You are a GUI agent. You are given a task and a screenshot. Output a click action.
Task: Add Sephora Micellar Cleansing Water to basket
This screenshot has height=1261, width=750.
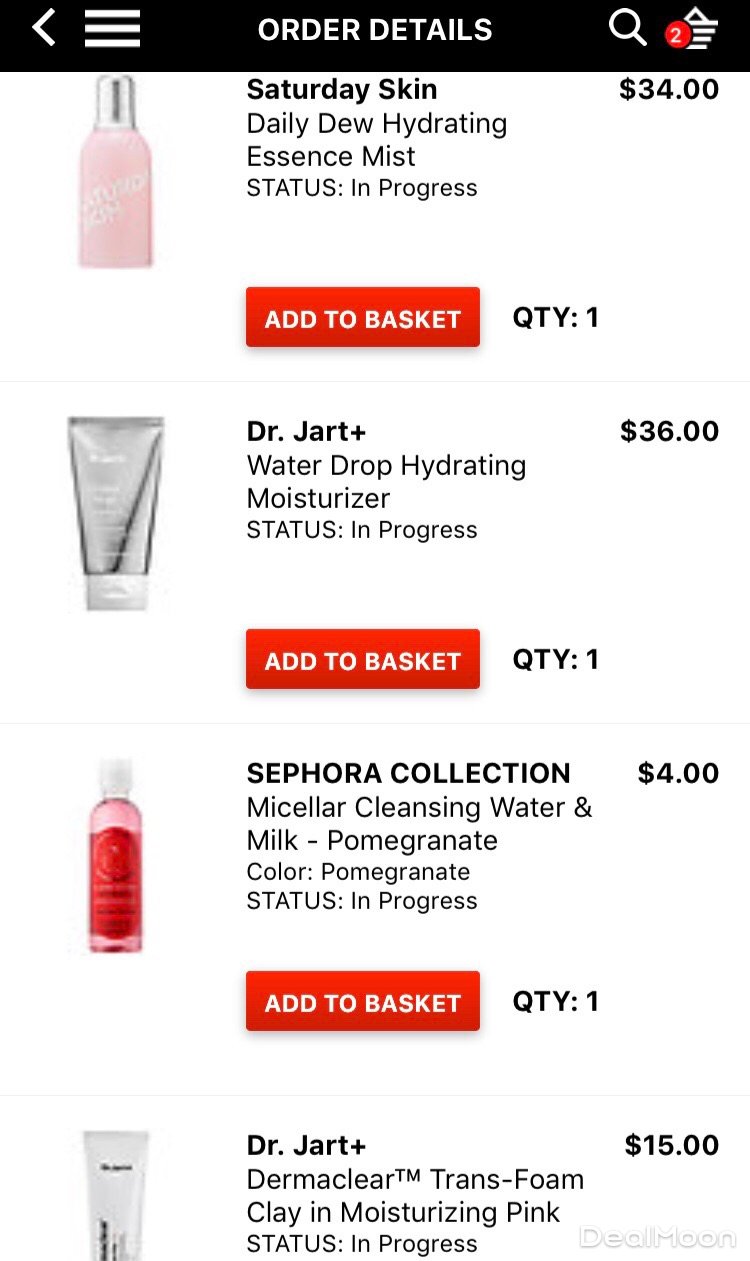click(363, 1002)
